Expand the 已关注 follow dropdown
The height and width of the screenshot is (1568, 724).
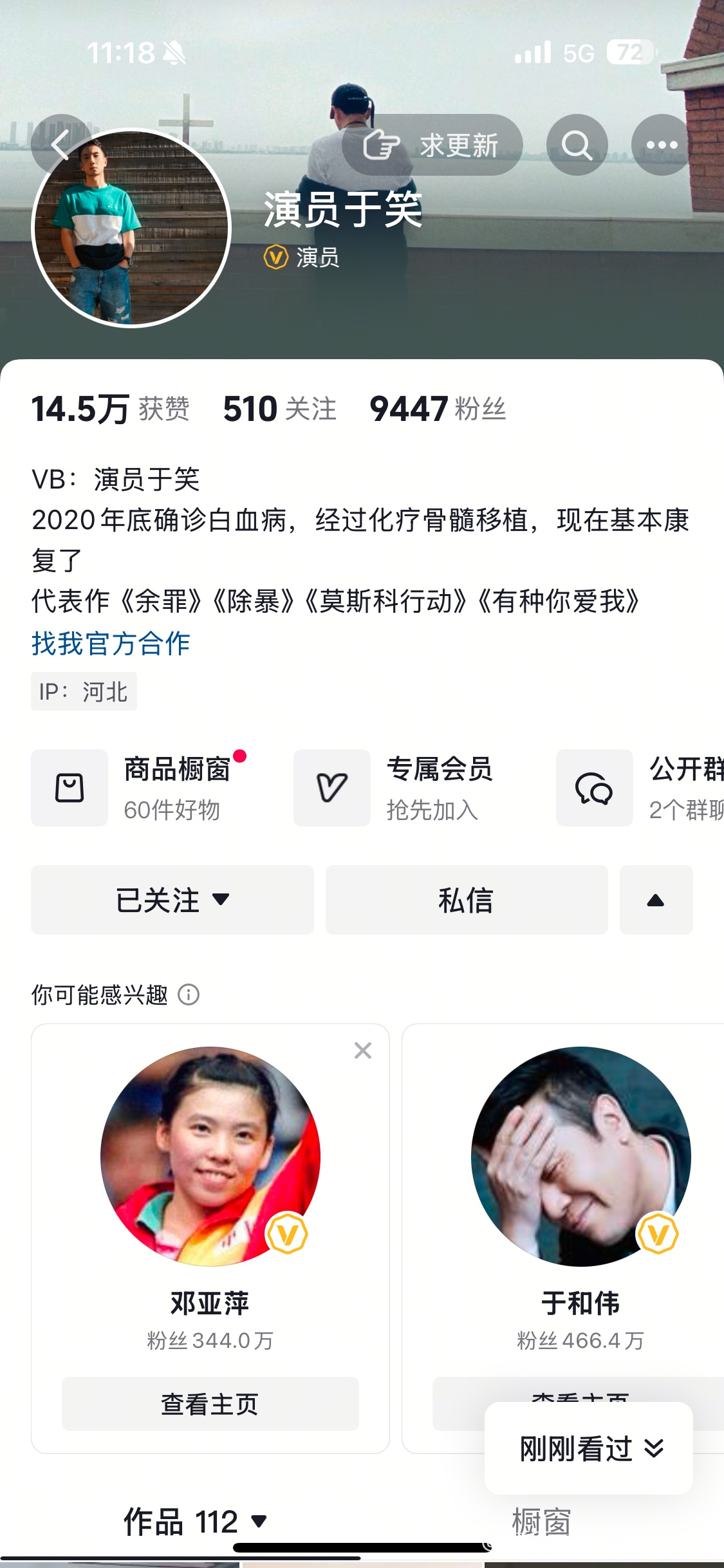tap(172, 900)
